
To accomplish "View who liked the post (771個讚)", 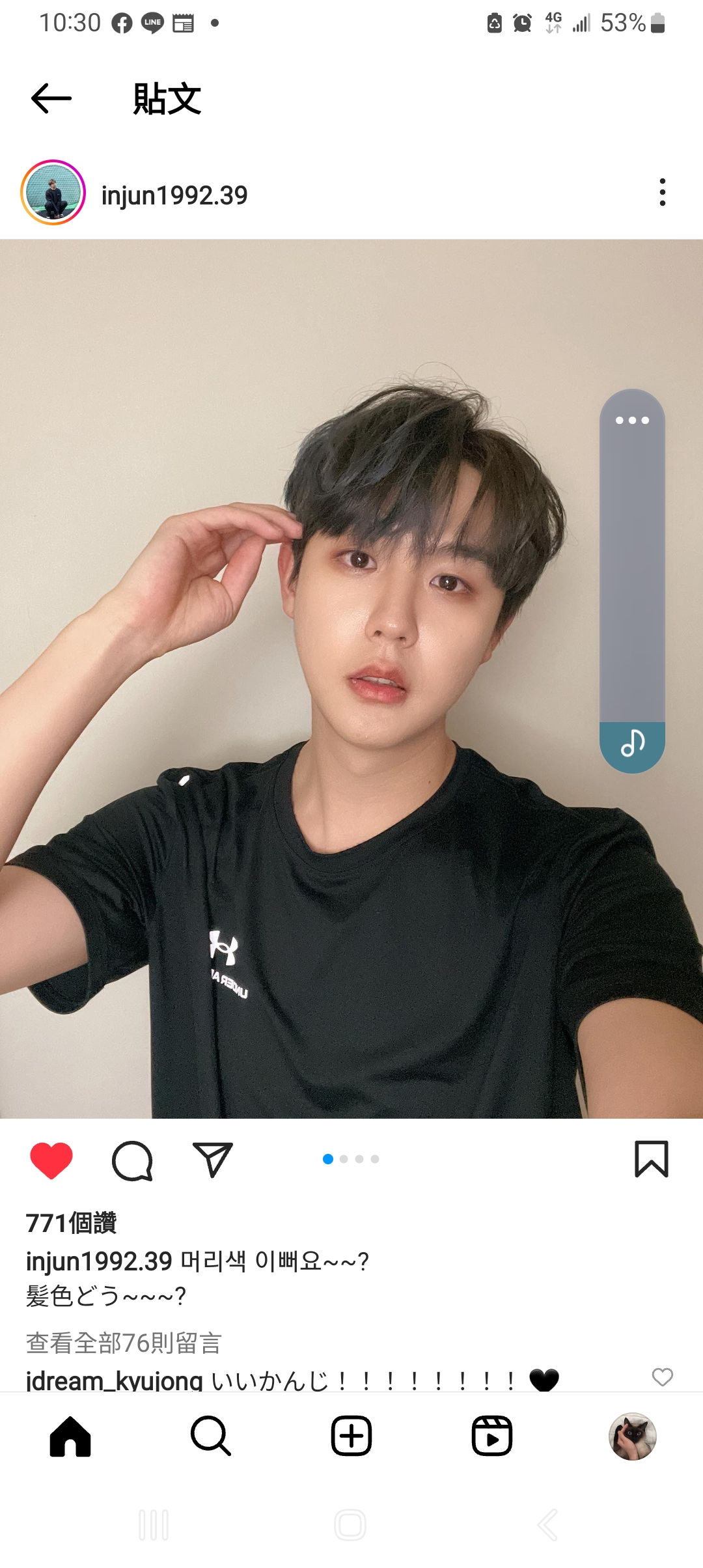I will tap(72, 1223).
